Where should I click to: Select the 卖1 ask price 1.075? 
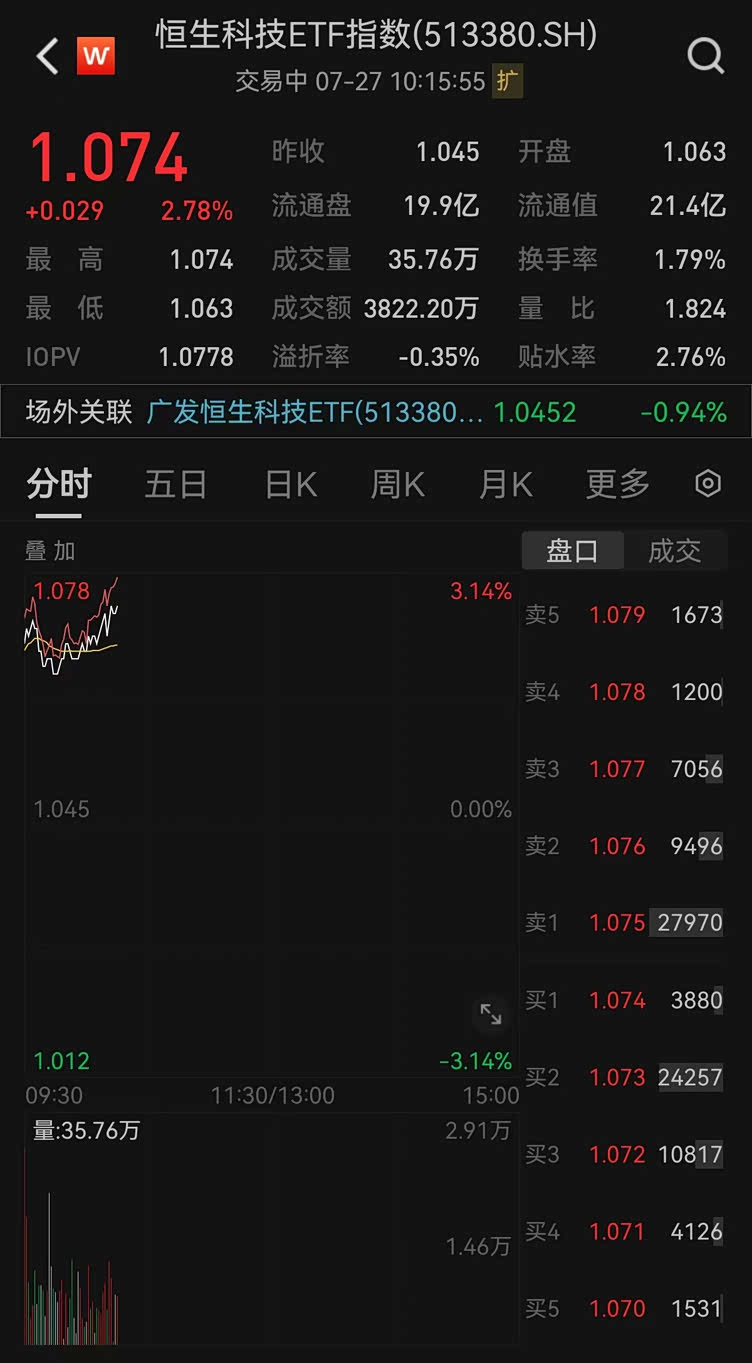point(617,922)
